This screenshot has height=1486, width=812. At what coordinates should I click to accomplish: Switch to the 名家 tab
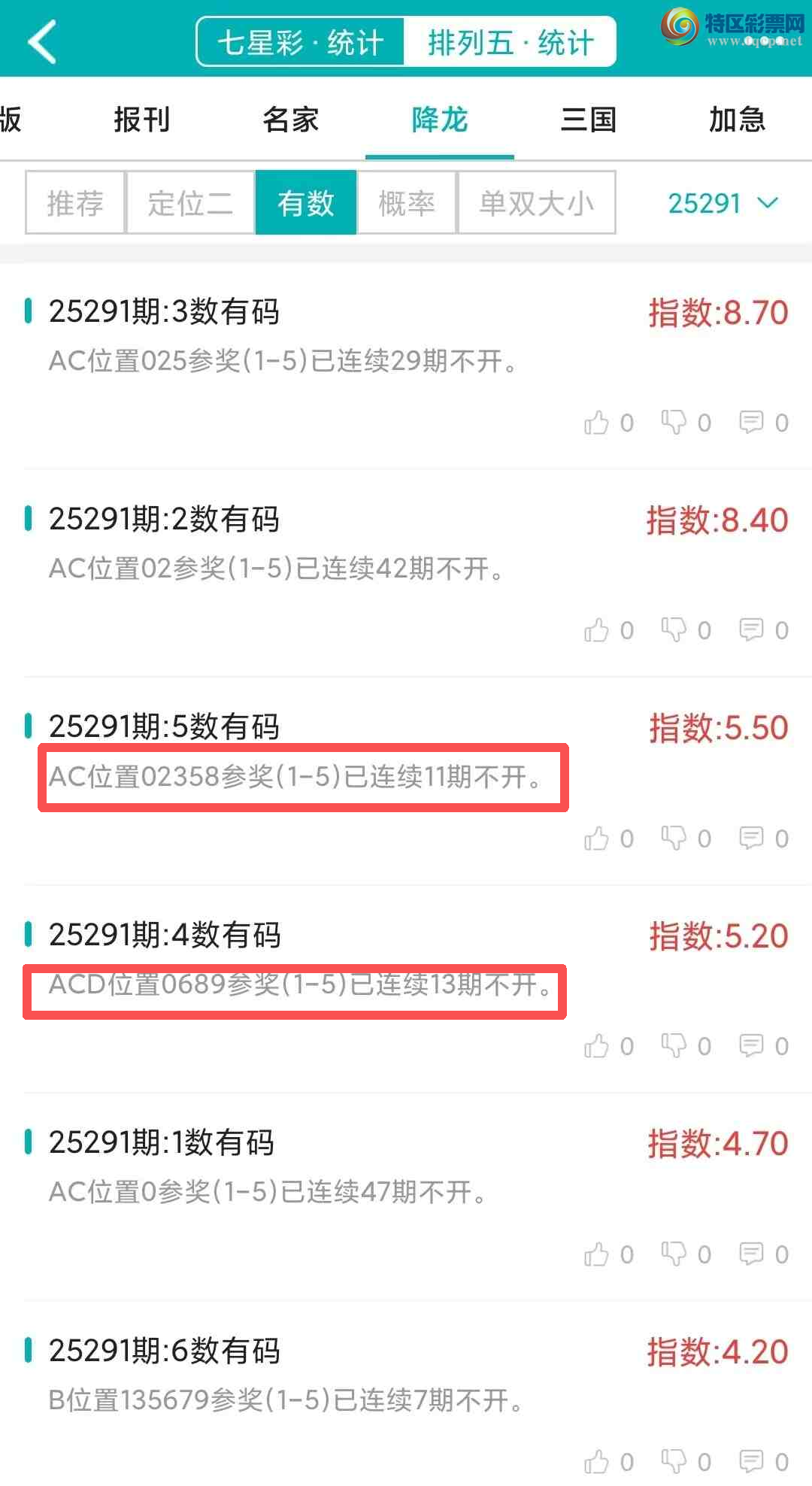[290, 120]
